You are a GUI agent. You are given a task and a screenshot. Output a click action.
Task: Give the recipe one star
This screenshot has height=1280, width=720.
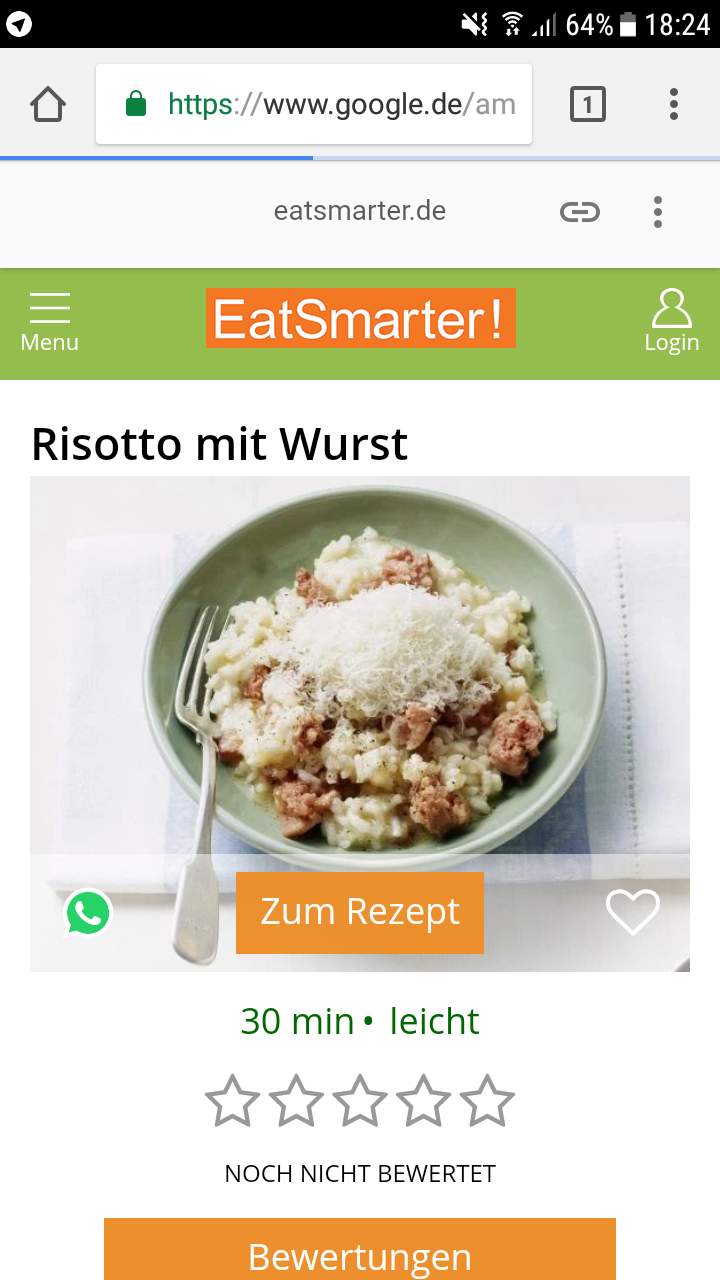(232, 1101)
